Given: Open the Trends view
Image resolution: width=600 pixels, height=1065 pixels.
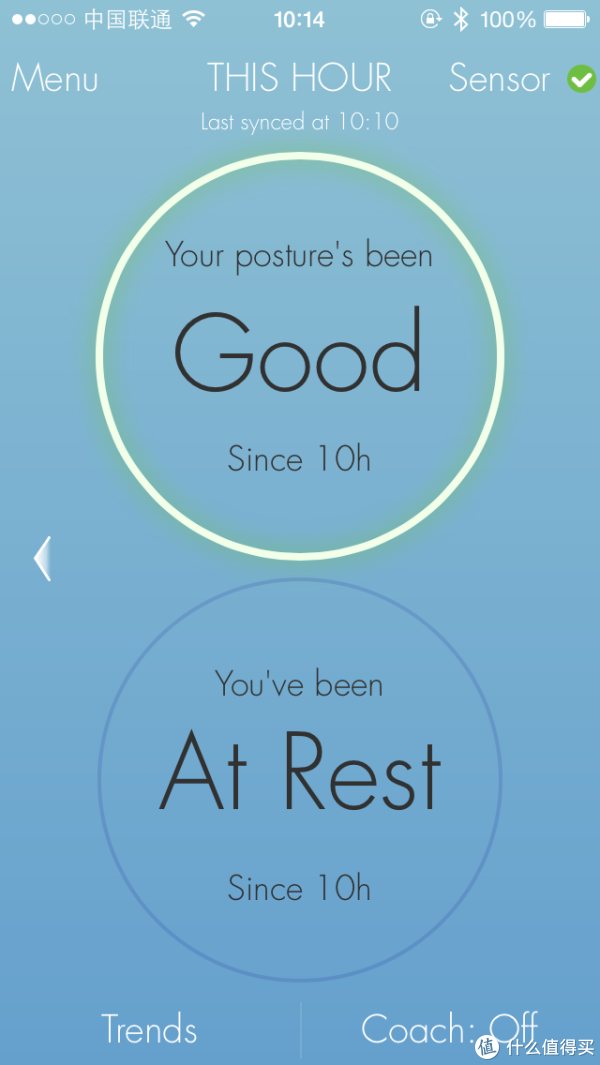Looking at the screenshot, I should 149,1028.
